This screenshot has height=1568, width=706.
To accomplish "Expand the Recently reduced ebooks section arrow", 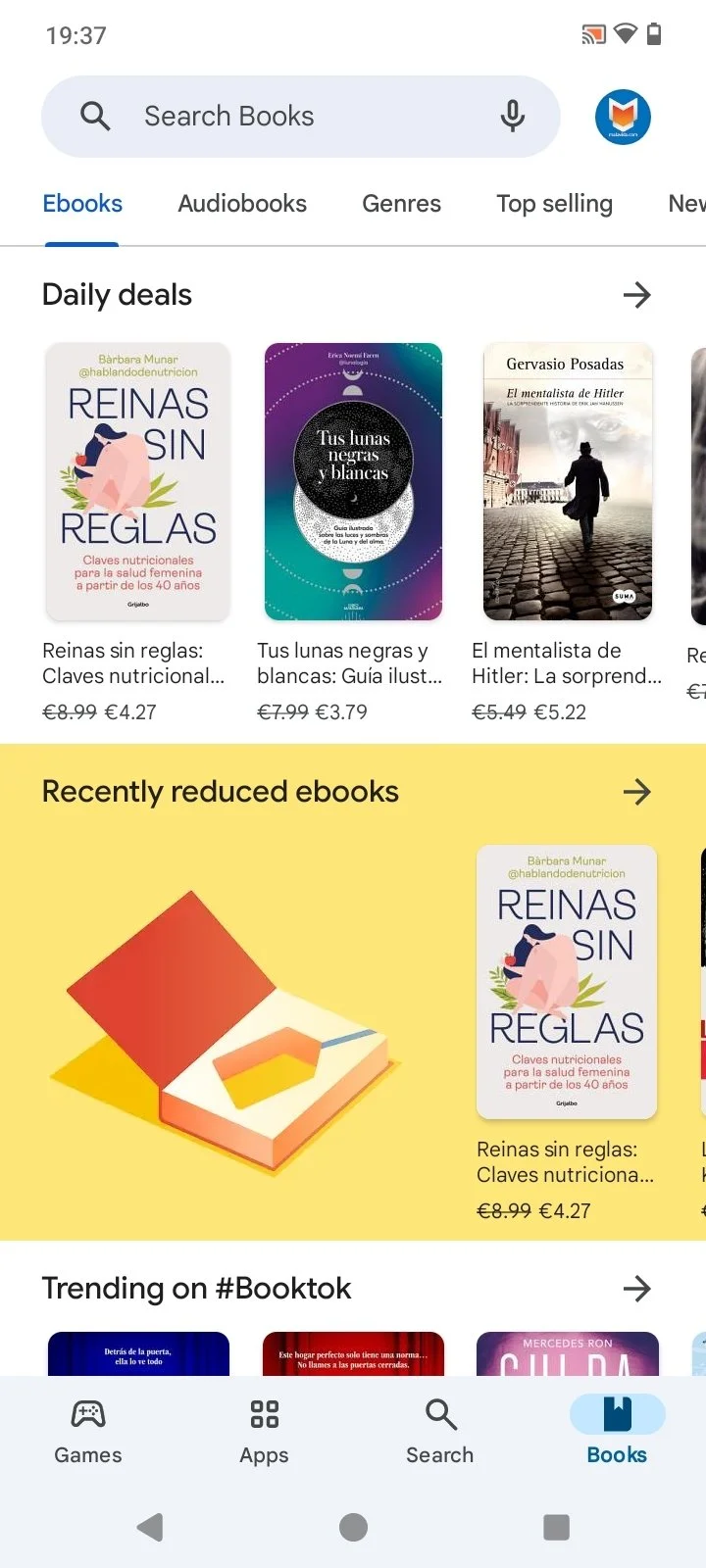I will click(637, 792).
